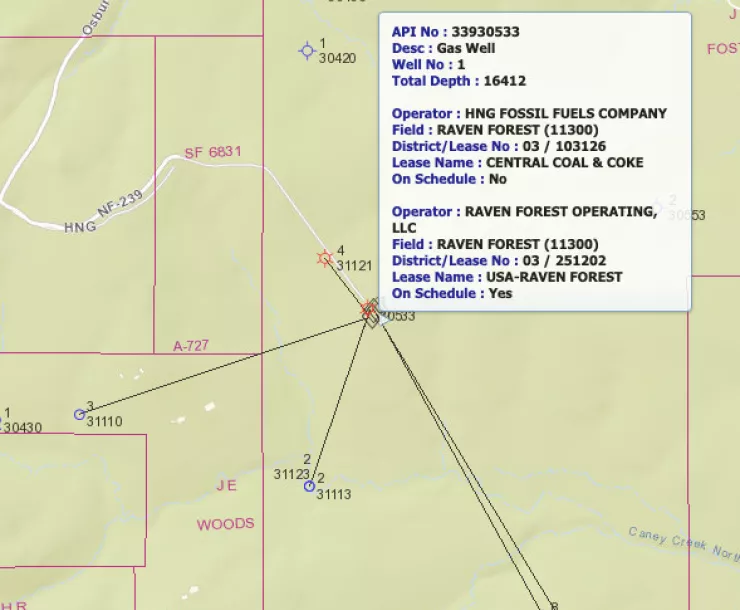Select the well 30533 surface location marker

click(x=369, y=311)
